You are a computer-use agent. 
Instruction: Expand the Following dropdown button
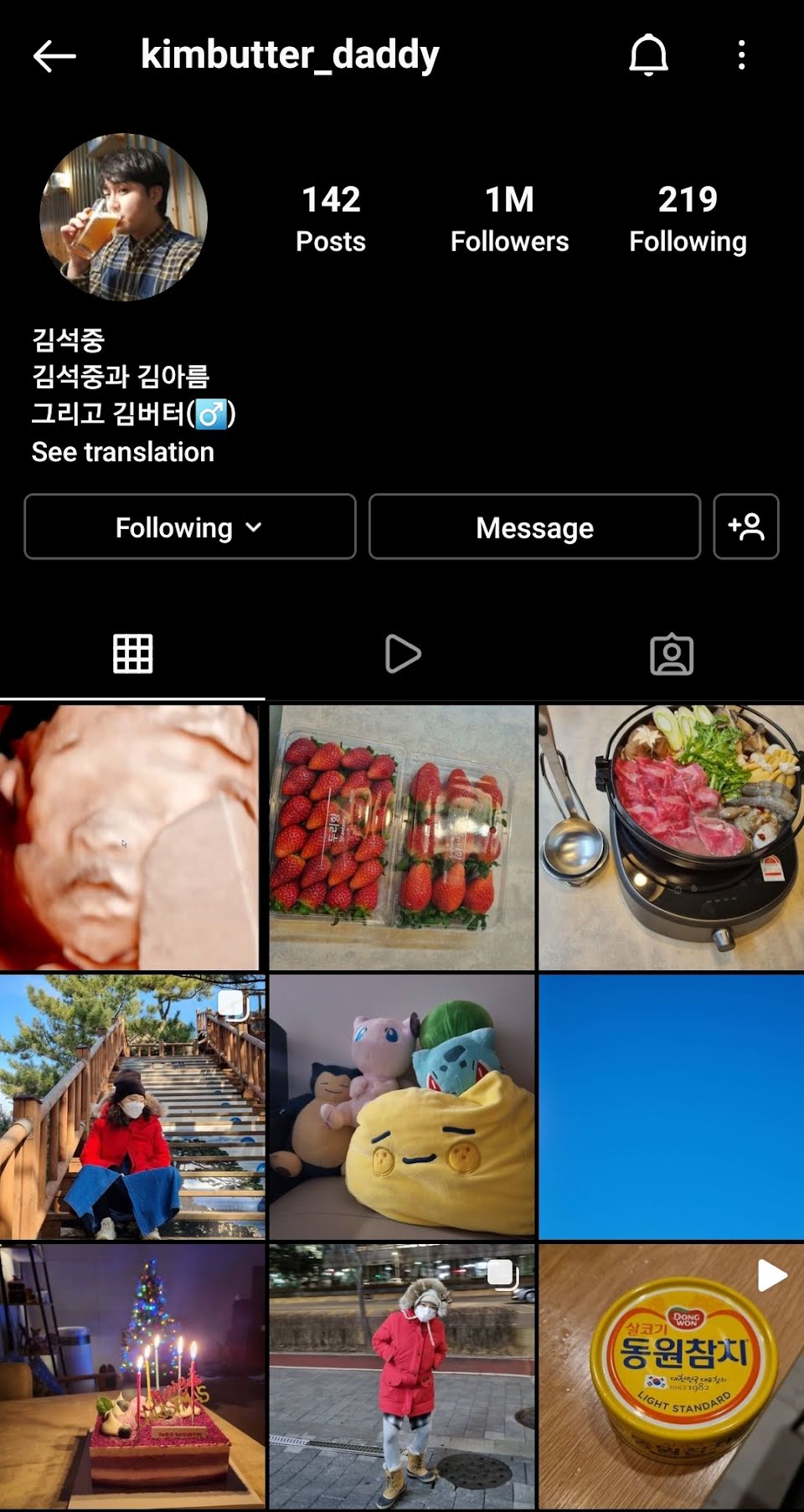point(190,527)
